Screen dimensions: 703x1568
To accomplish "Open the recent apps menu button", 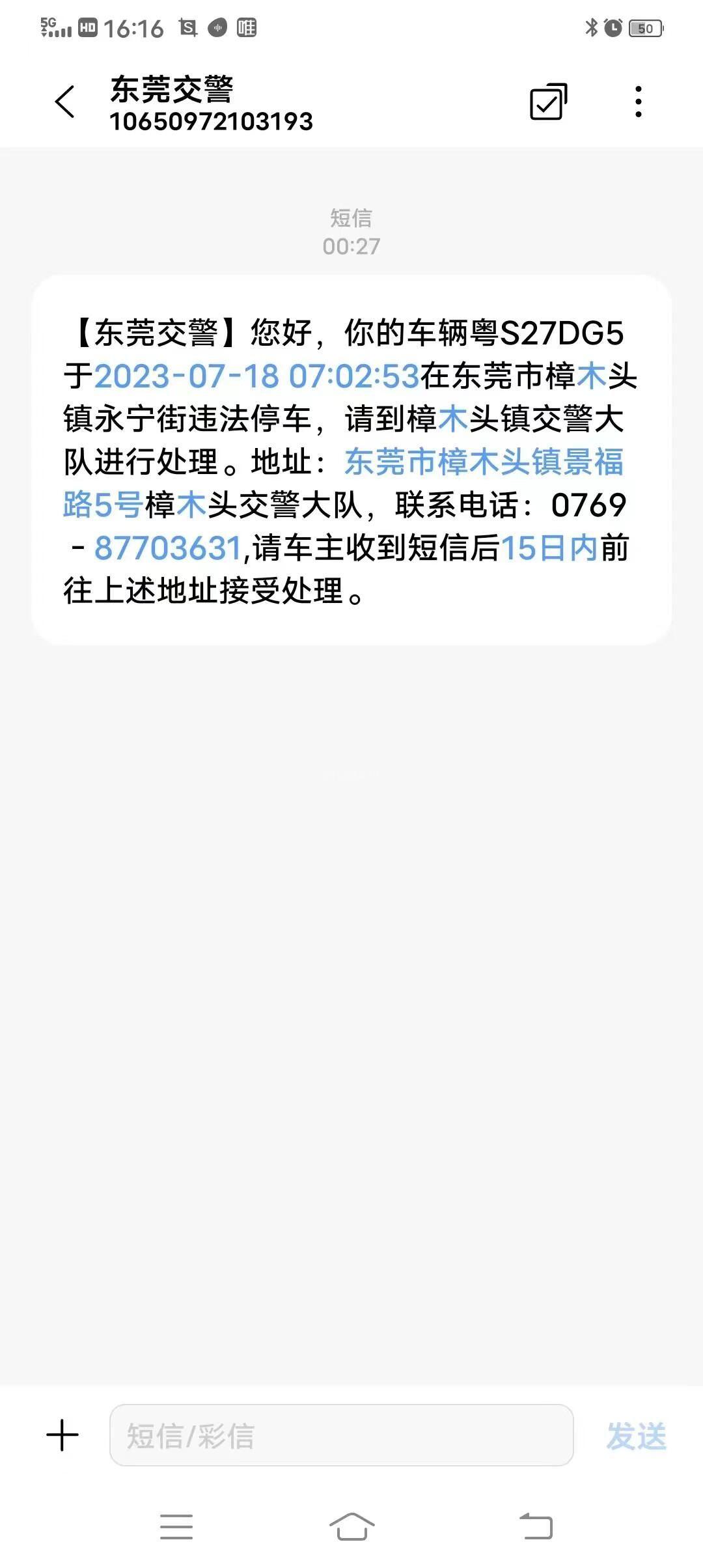I will 176,1527.
